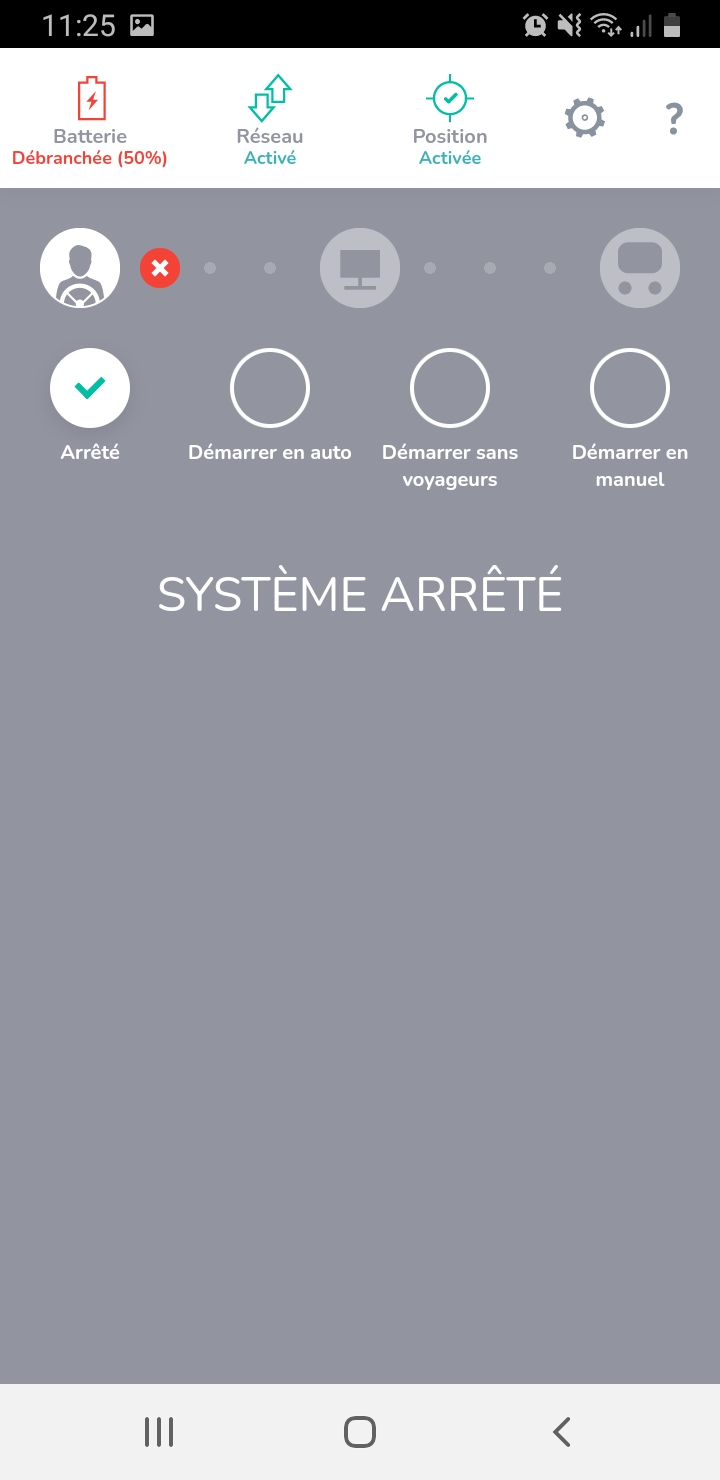This screenshot has width=720, height=1480.
Task: Open the help question mark icon
Action: tap(673, 117)
